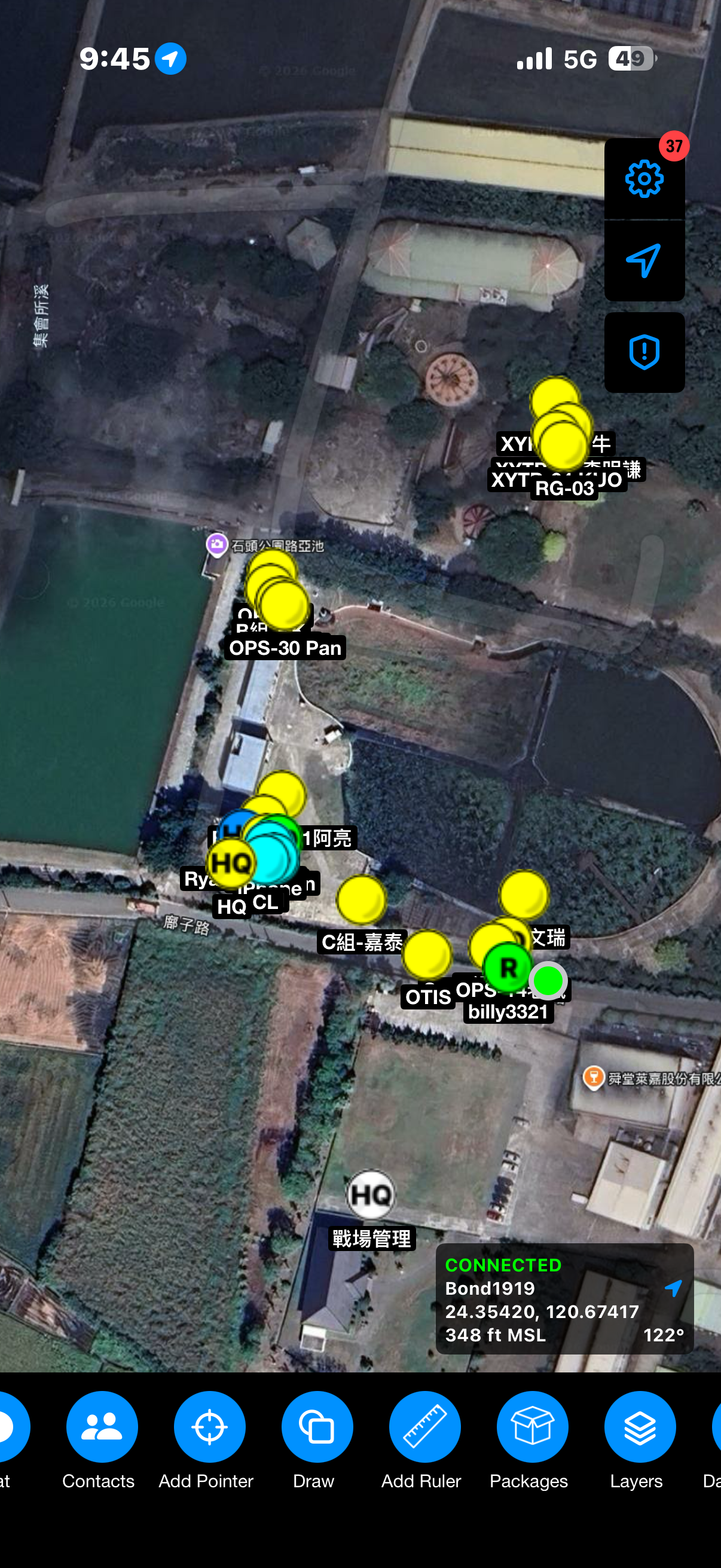Tap the C組-嘉泰 marker

(362, 899)
